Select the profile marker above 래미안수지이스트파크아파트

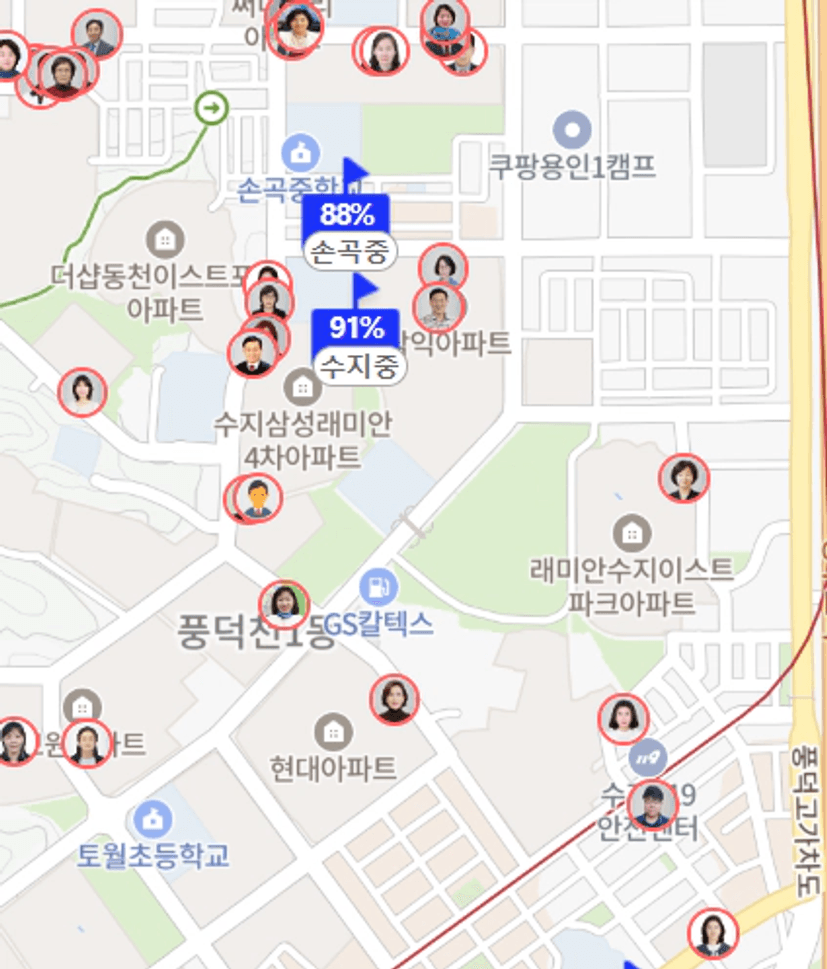(684, 478)
